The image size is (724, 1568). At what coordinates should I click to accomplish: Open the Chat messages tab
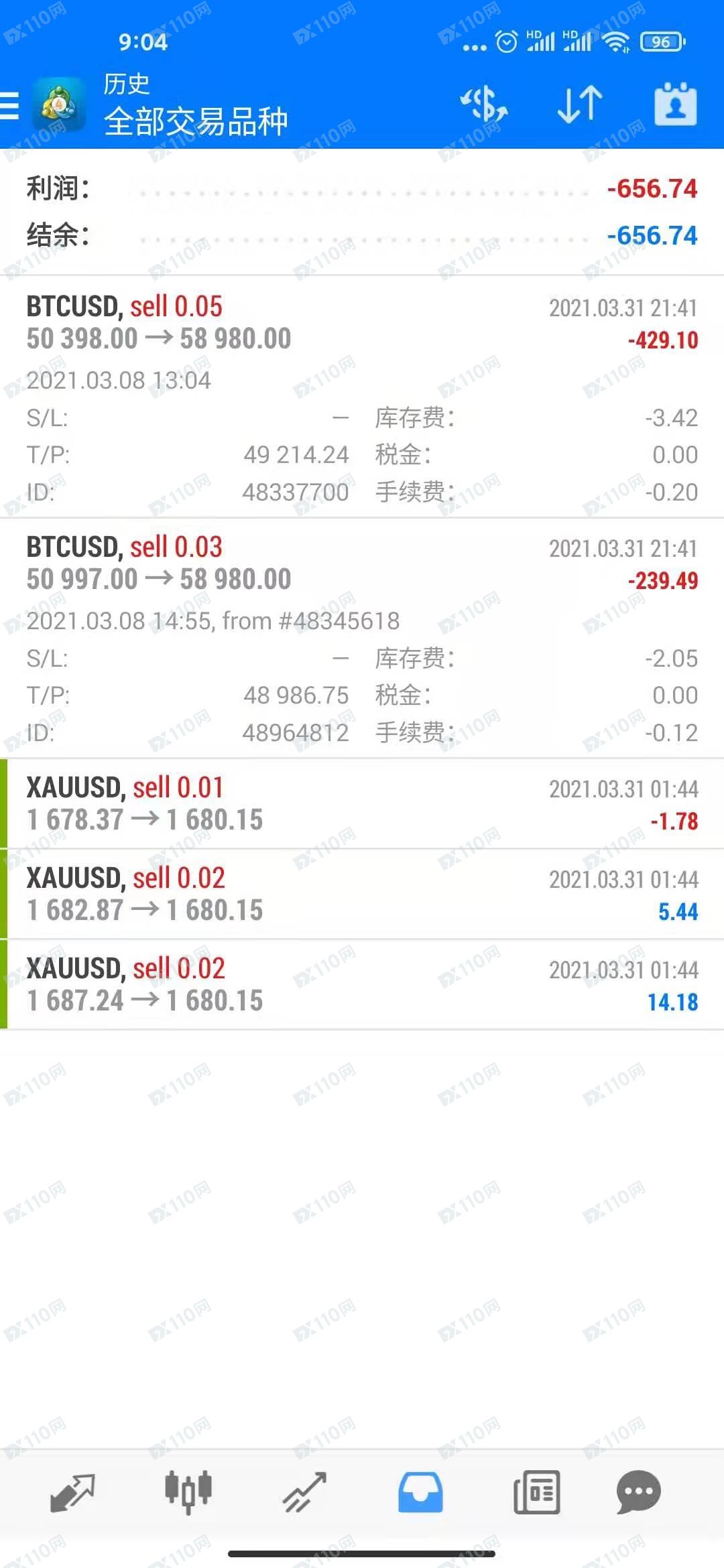[638, 1492]
